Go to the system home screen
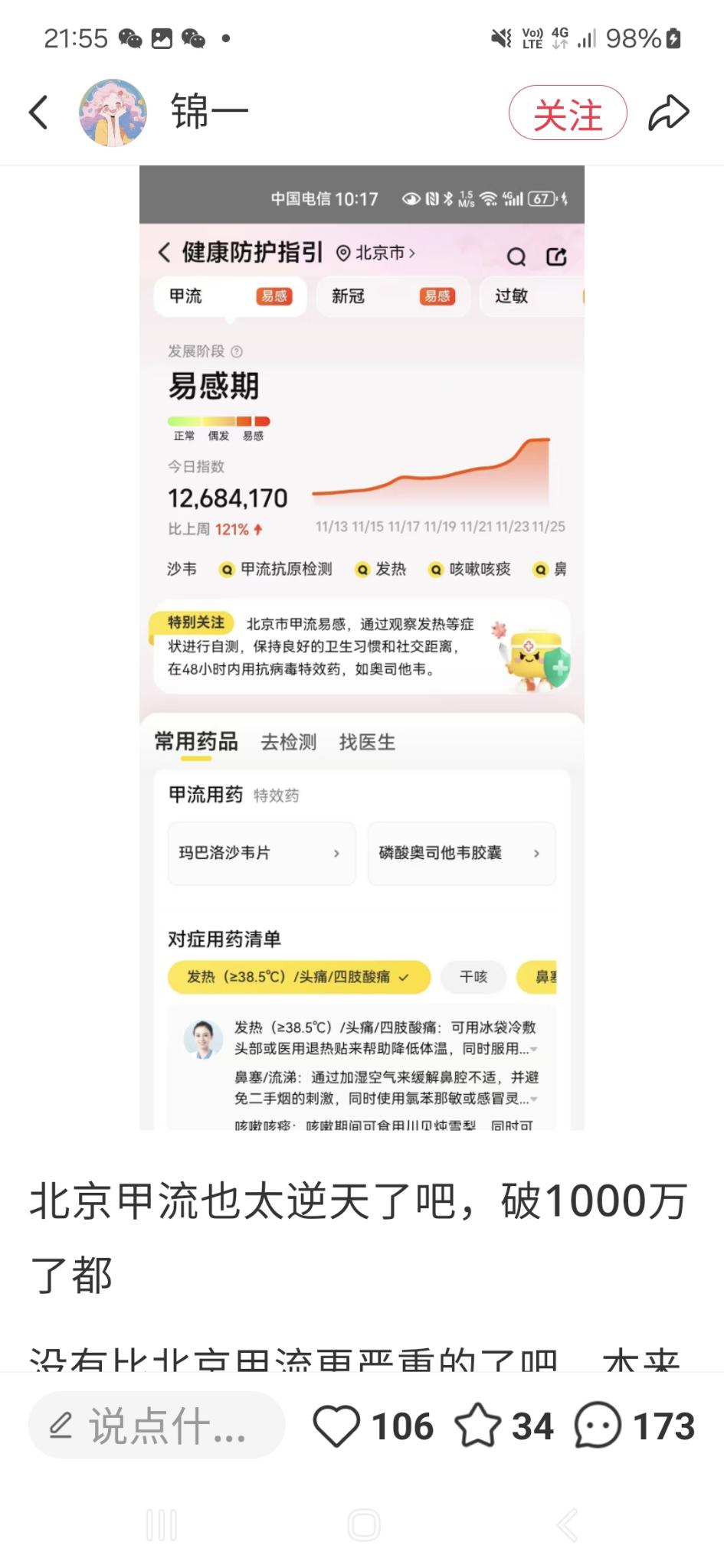The width and height of the screenshot is (724, 1568). click(363, 1525)
